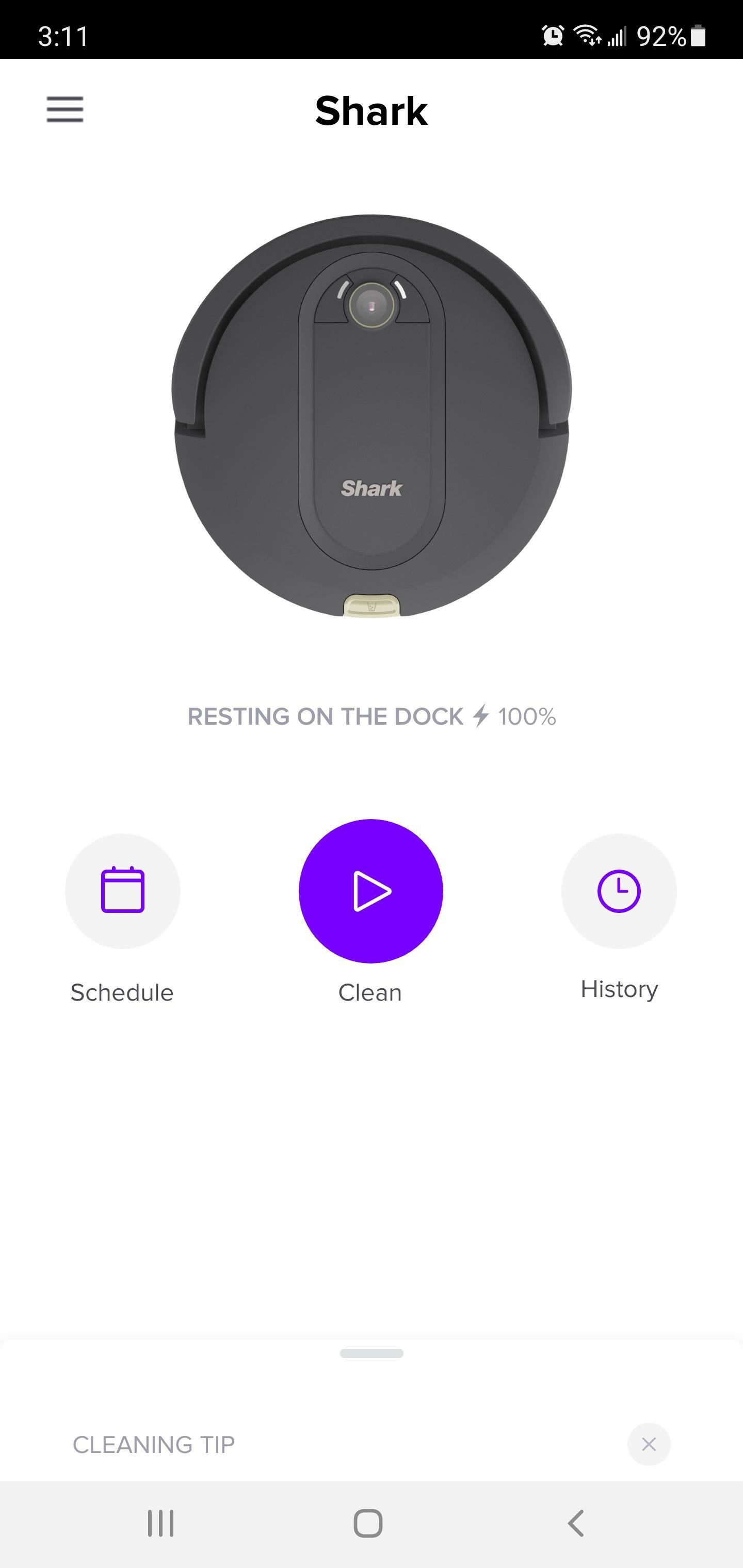Screen dimensions: 743x1568
Task: Open the hamburger menu
Action: 64,109
